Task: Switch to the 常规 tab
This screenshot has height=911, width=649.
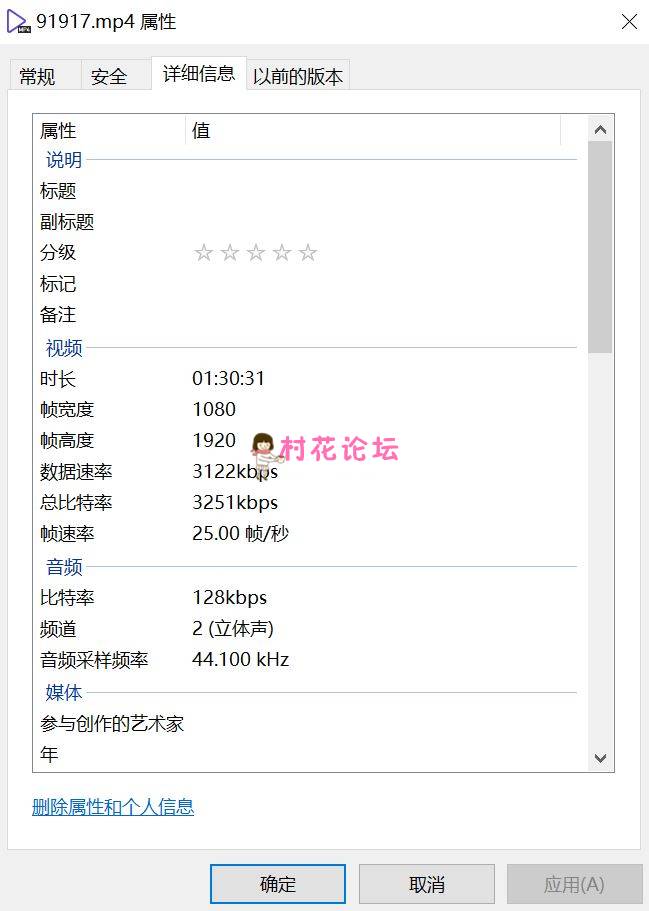Action: tap(38, 76)
